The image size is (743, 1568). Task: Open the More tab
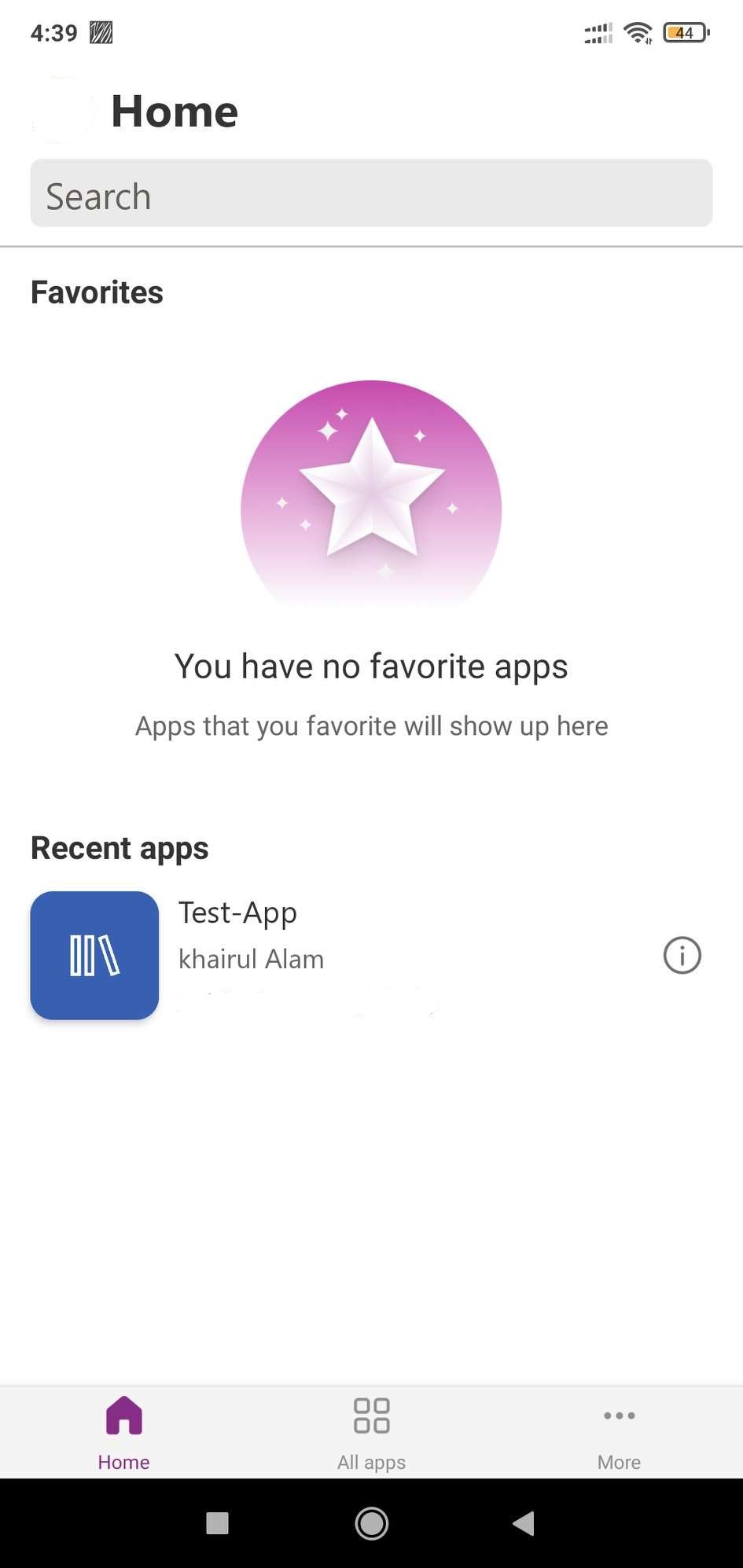coord(619,1431)
